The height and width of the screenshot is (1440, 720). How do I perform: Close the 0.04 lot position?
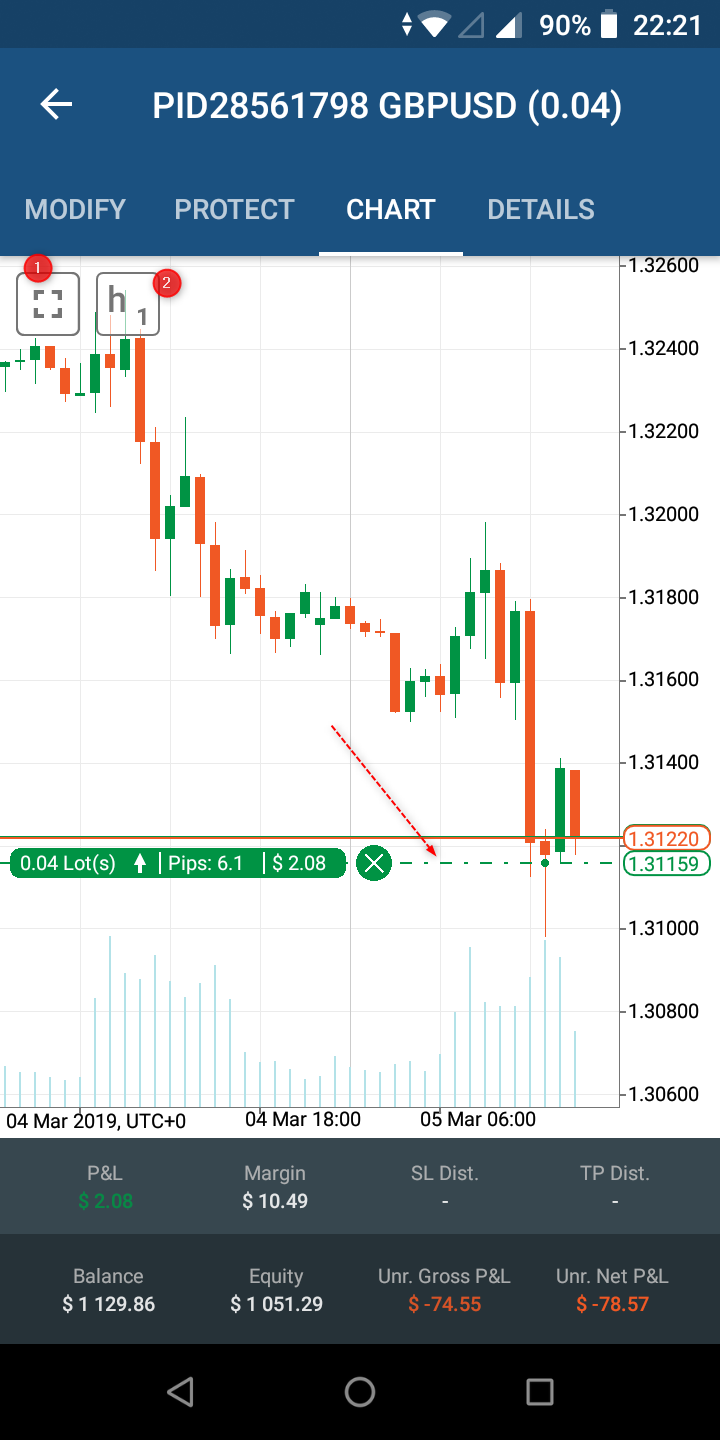coord(374,863)
